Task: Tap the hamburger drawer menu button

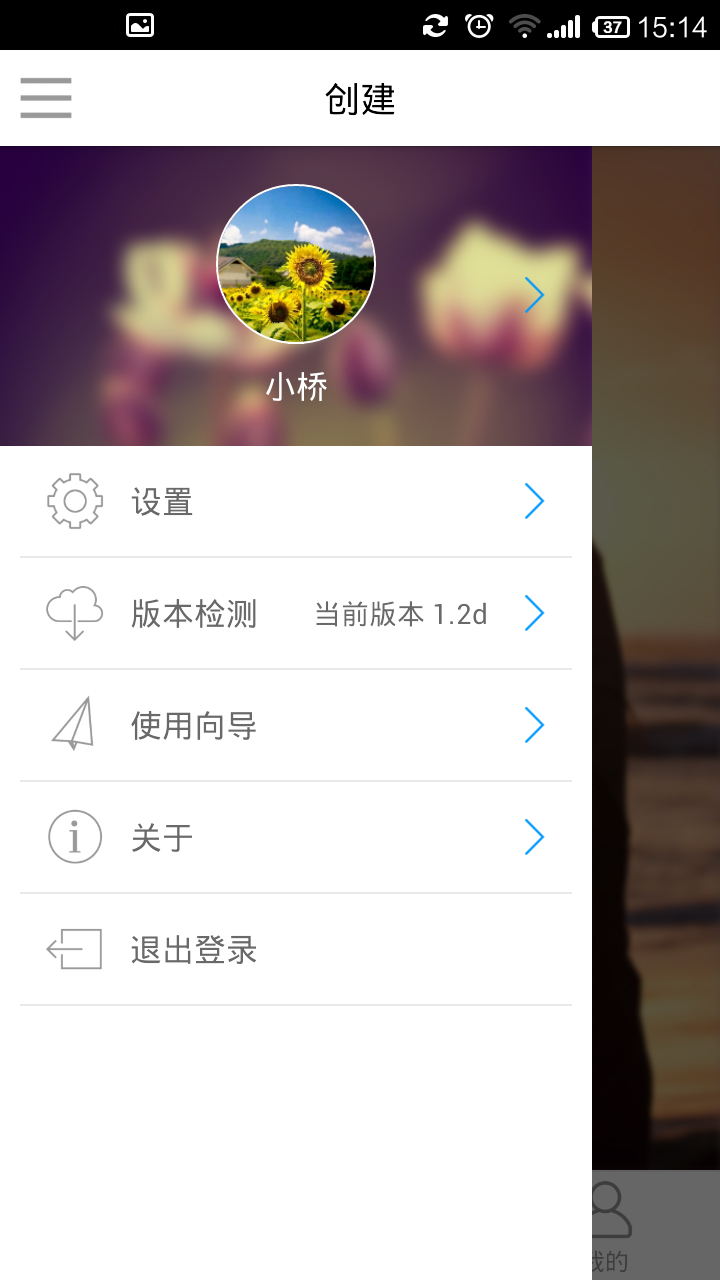Action: pos(46,98)
